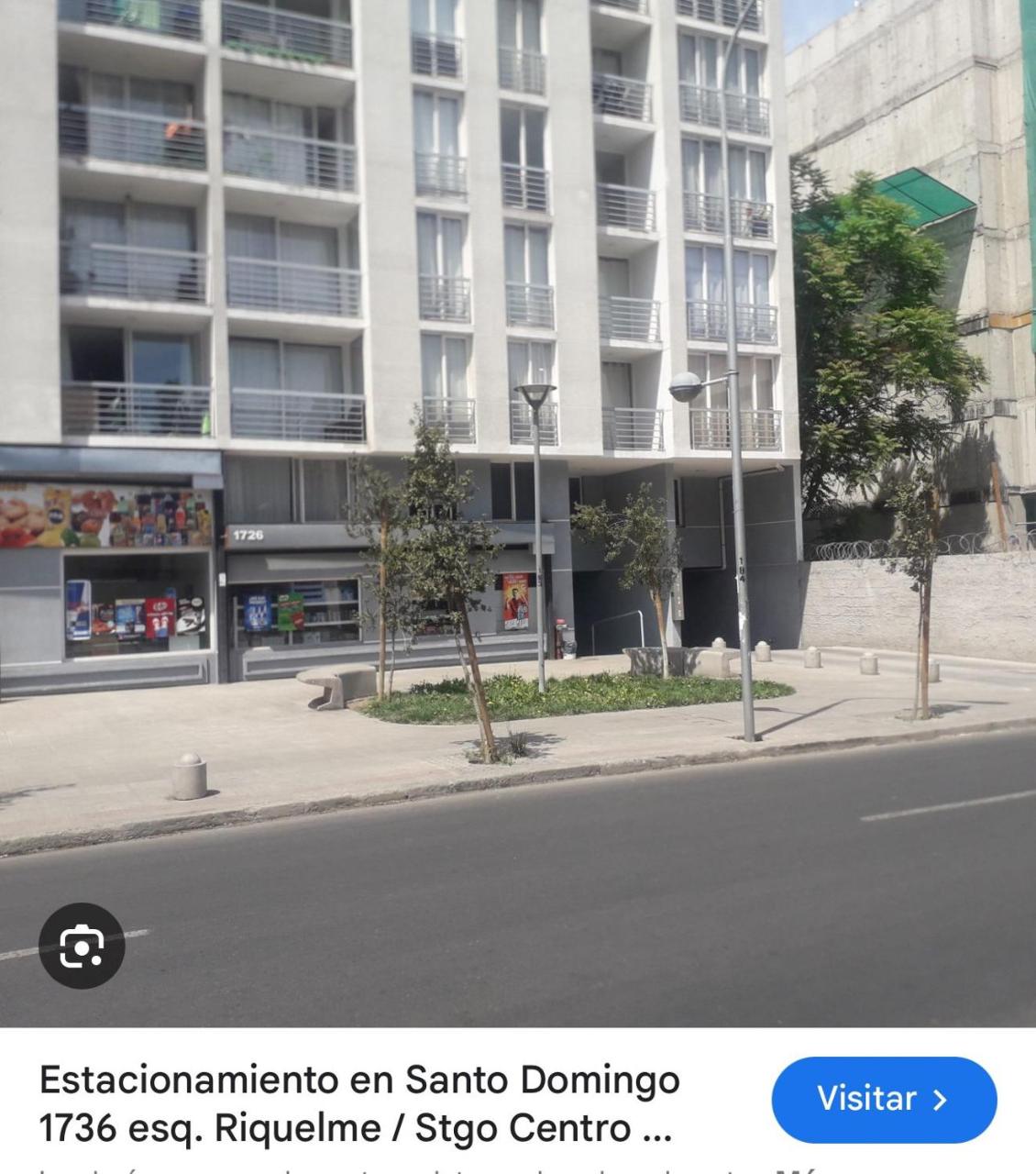1036x1174 pixels.
Task: Tap the Visitar button
Action: tap(883, 1099)
